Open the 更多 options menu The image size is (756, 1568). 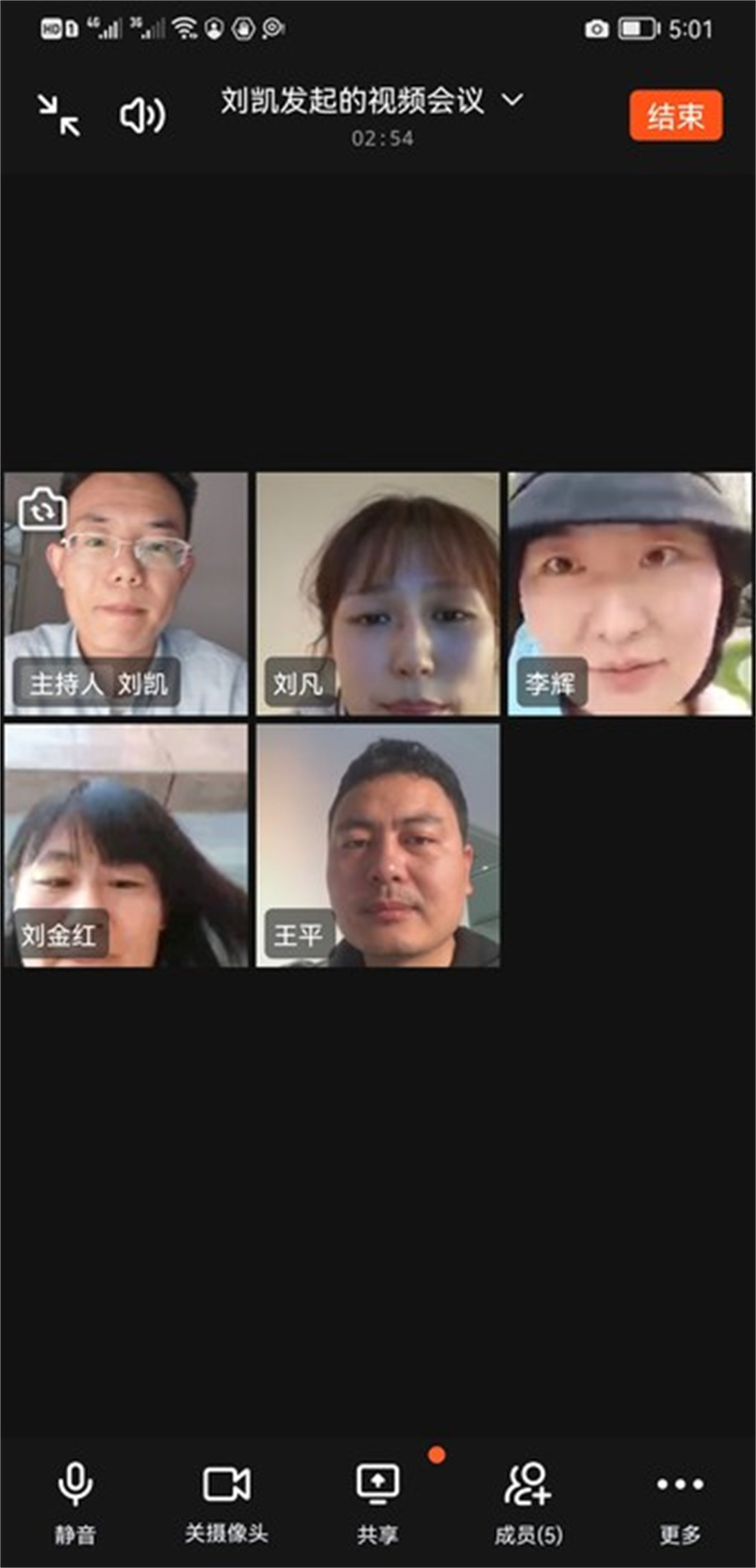click(679, 1501)
